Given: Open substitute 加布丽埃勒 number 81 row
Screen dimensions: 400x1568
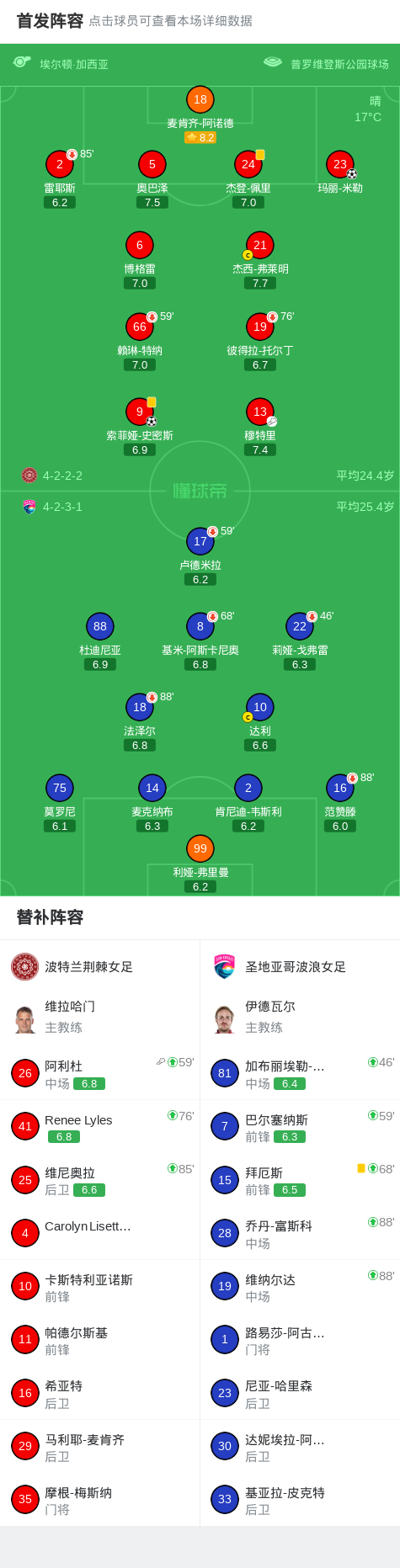Looking at the screenshot, I should tap(300, 1073).
